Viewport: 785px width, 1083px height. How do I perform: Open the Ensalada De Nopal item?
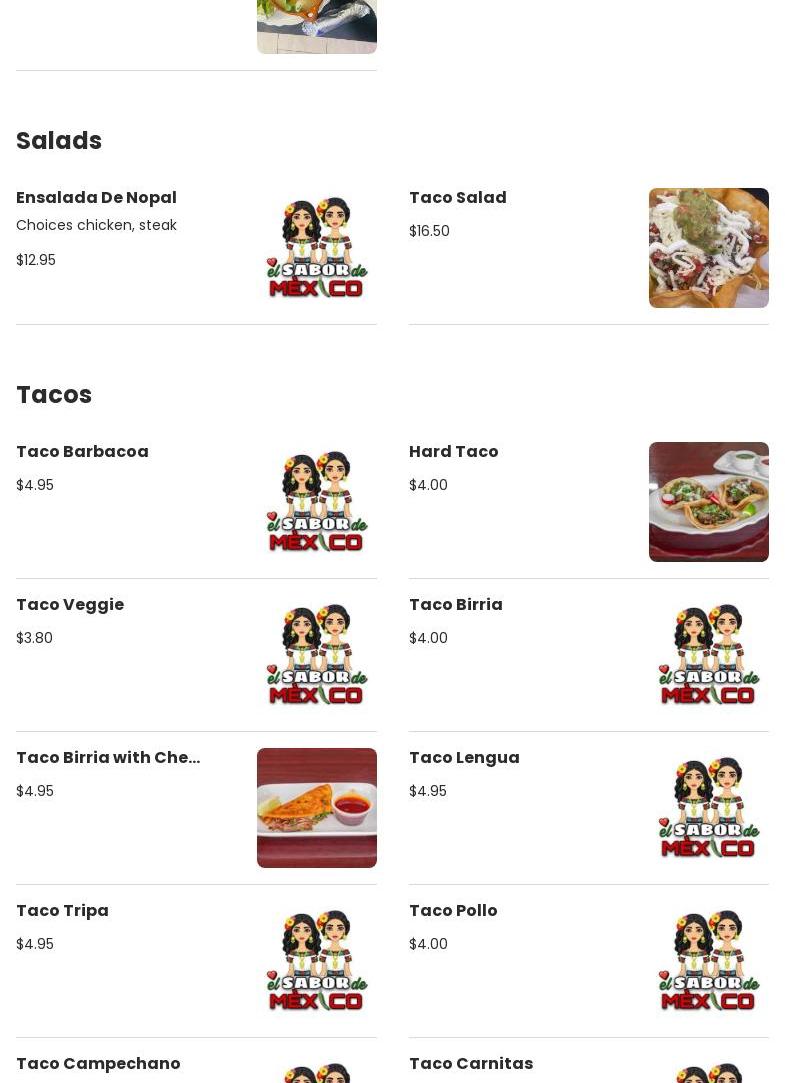click(96, 198)
